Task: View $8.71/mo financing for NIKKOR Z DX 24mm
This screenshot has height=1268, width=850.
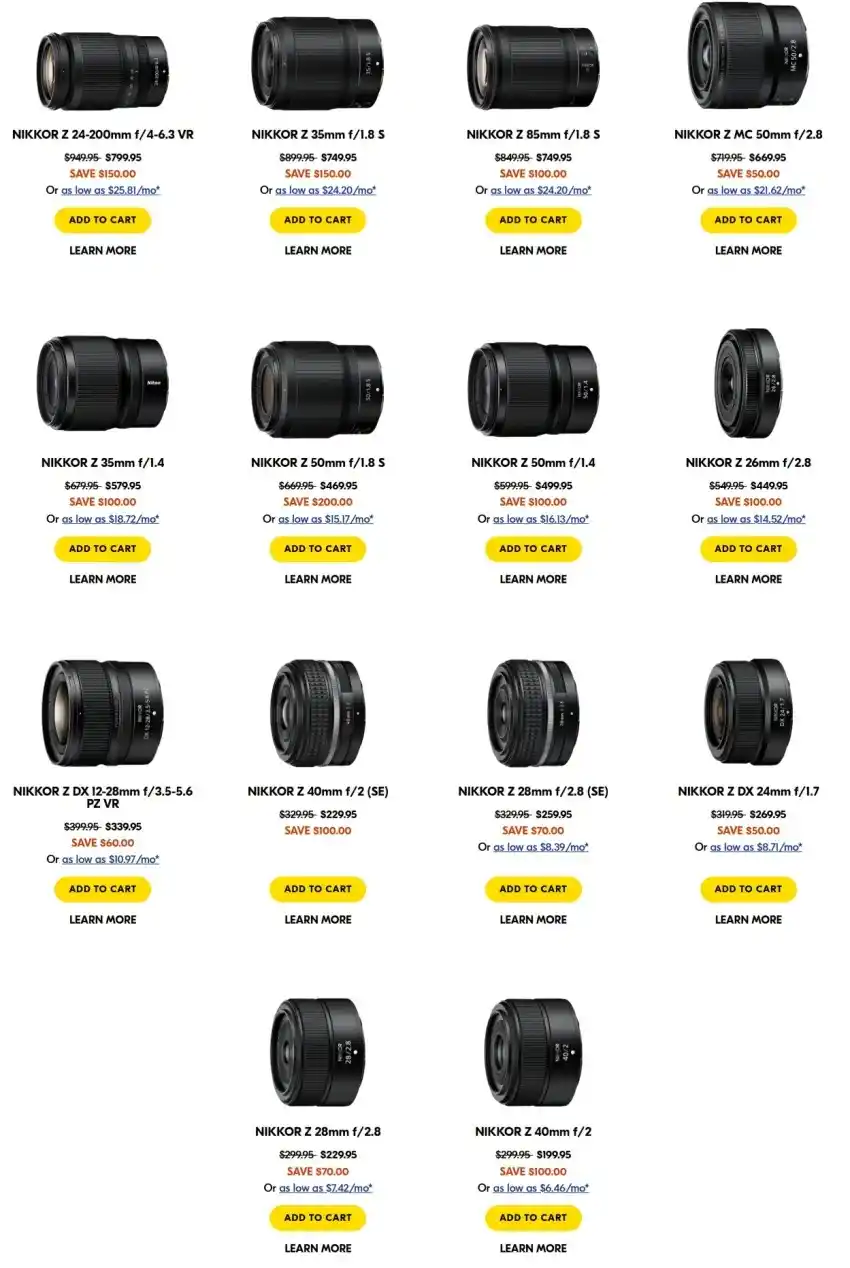Action: [x=756, y=847]
